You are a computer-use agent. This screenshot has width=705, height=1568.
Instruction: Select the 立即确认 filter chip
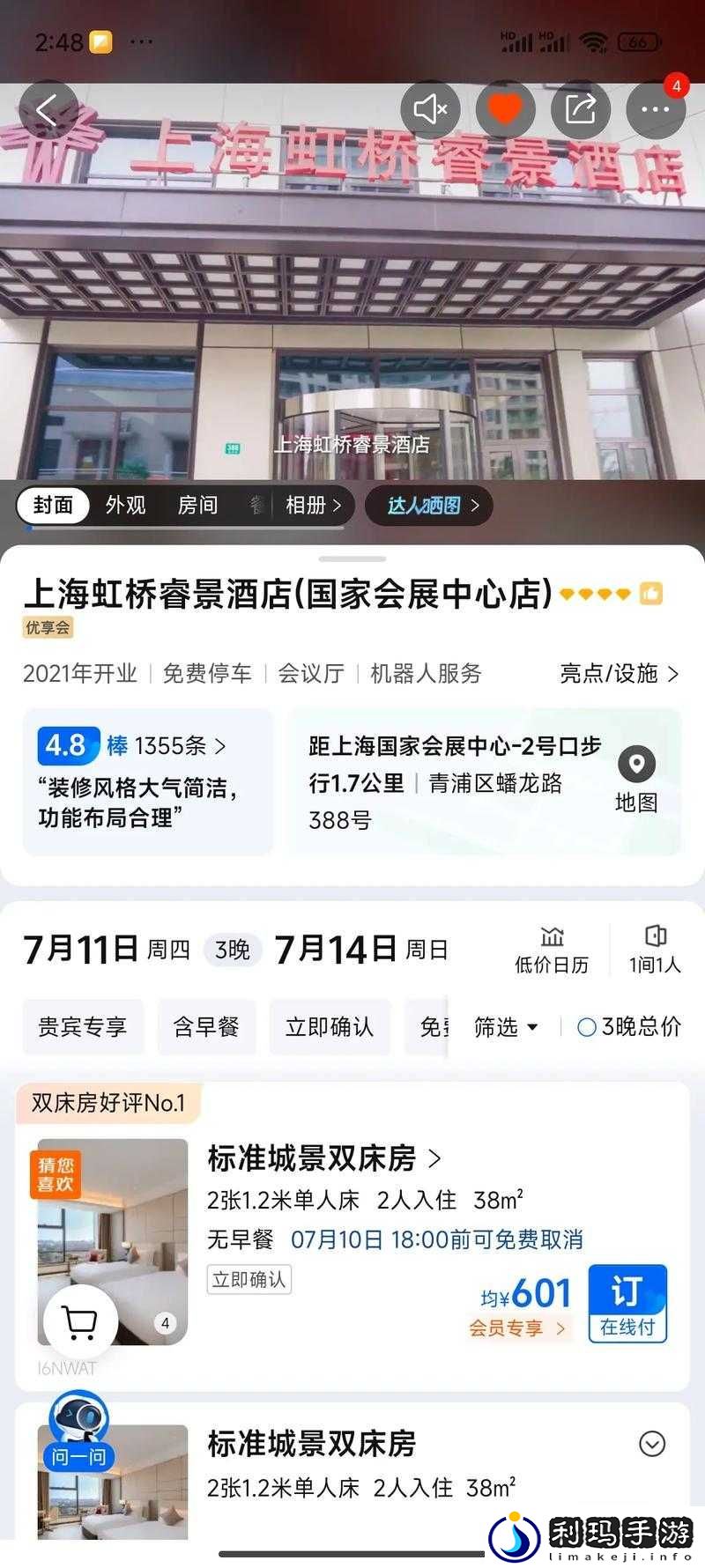[x=329, y=1026]
